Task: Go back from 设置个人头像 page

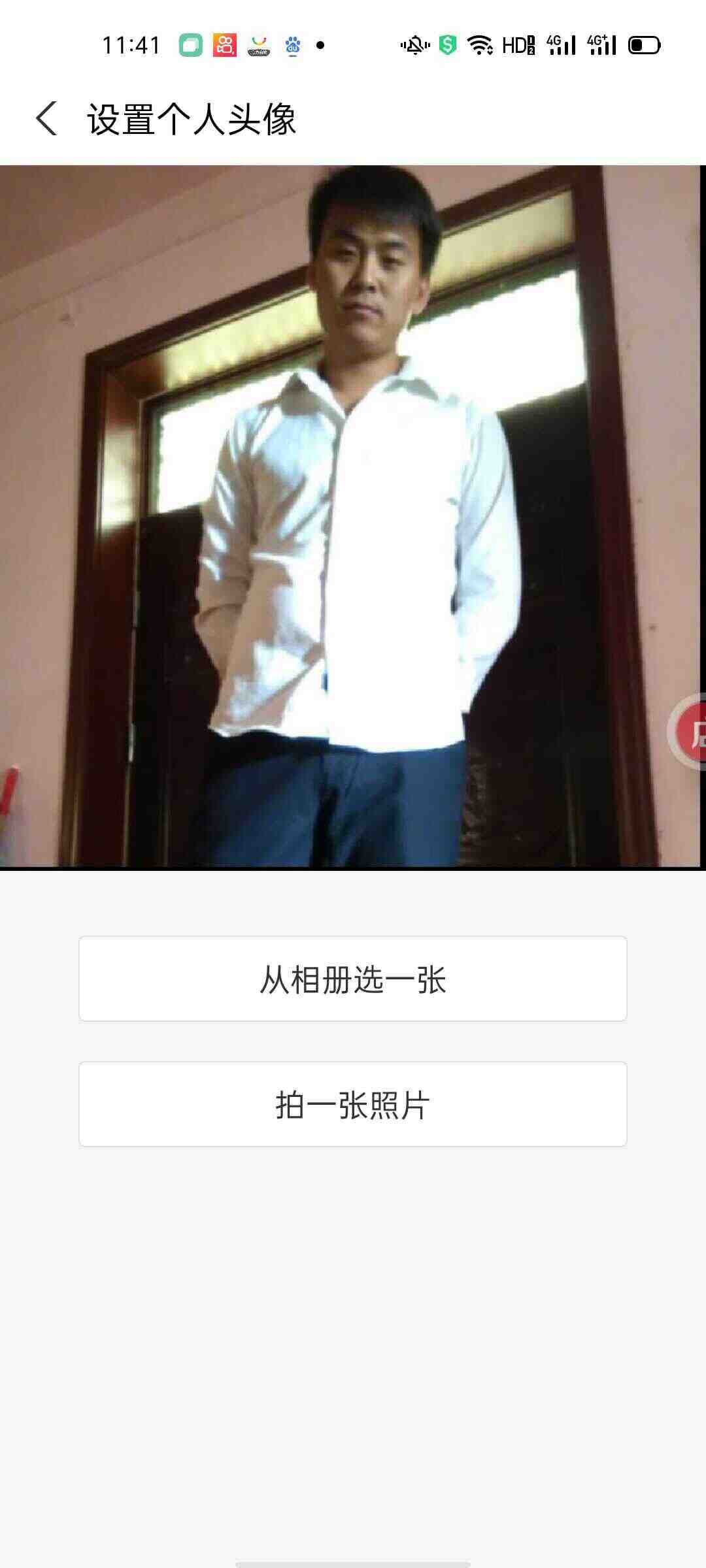Action: click(46, 119)
